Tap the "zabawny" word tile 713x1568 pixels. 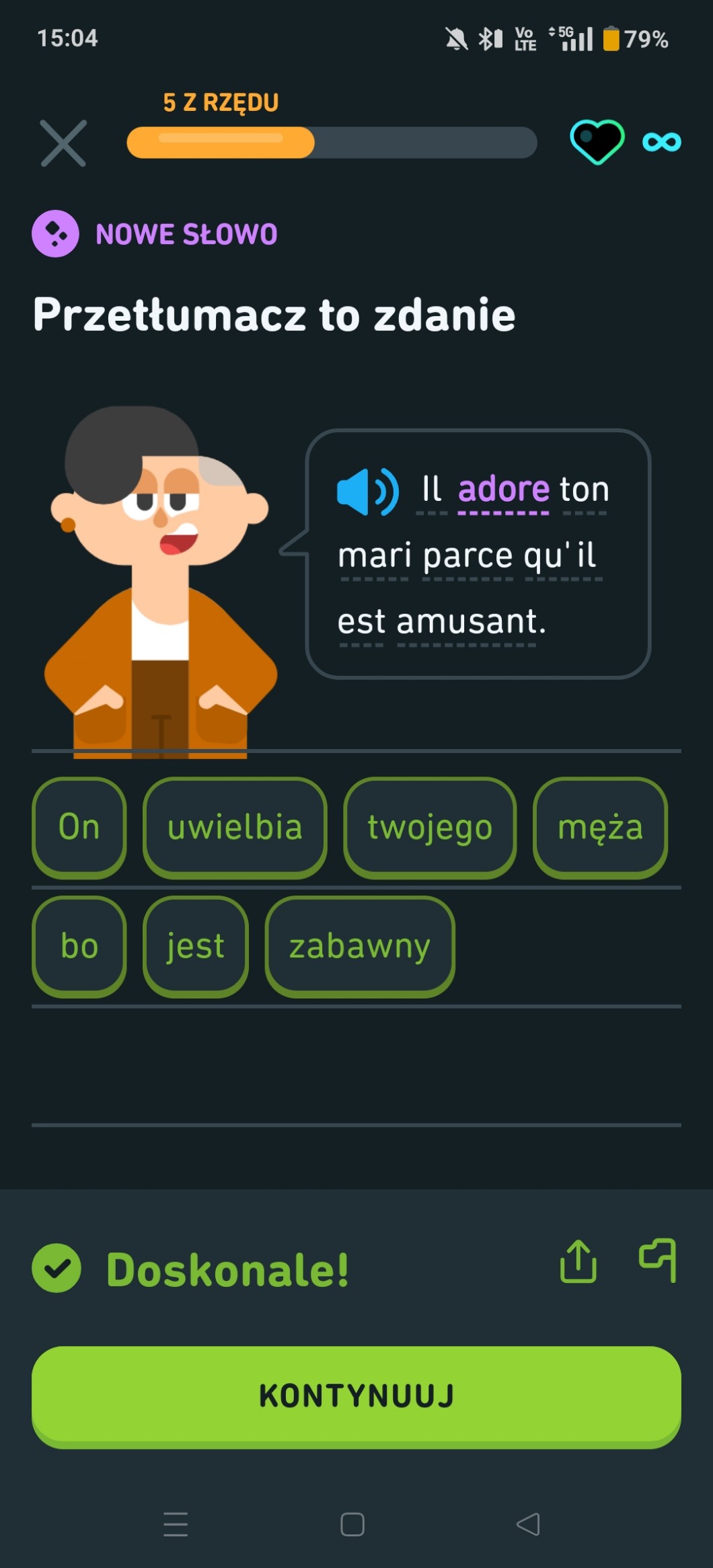(360, 945)
